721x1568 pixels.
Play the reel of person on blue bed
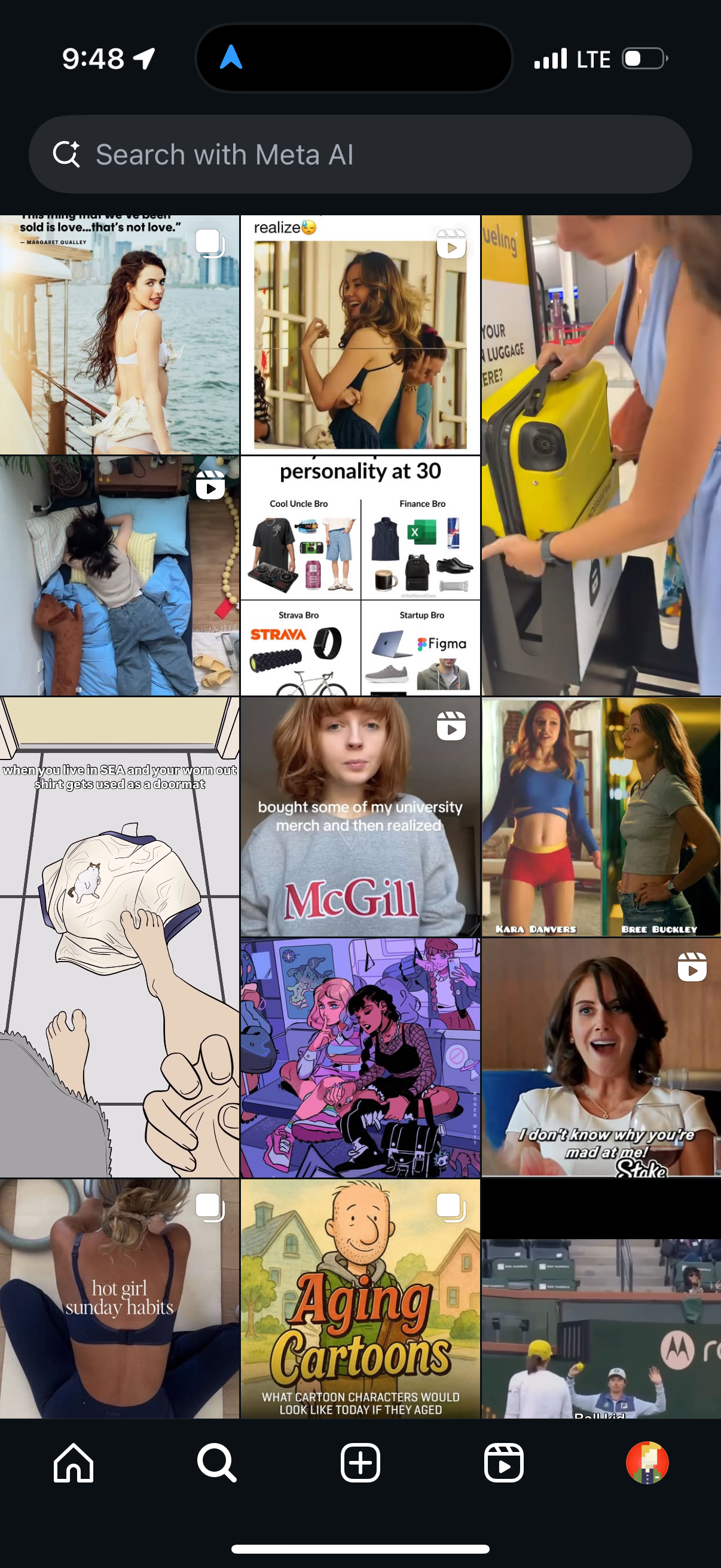click(x=119, y=575)
